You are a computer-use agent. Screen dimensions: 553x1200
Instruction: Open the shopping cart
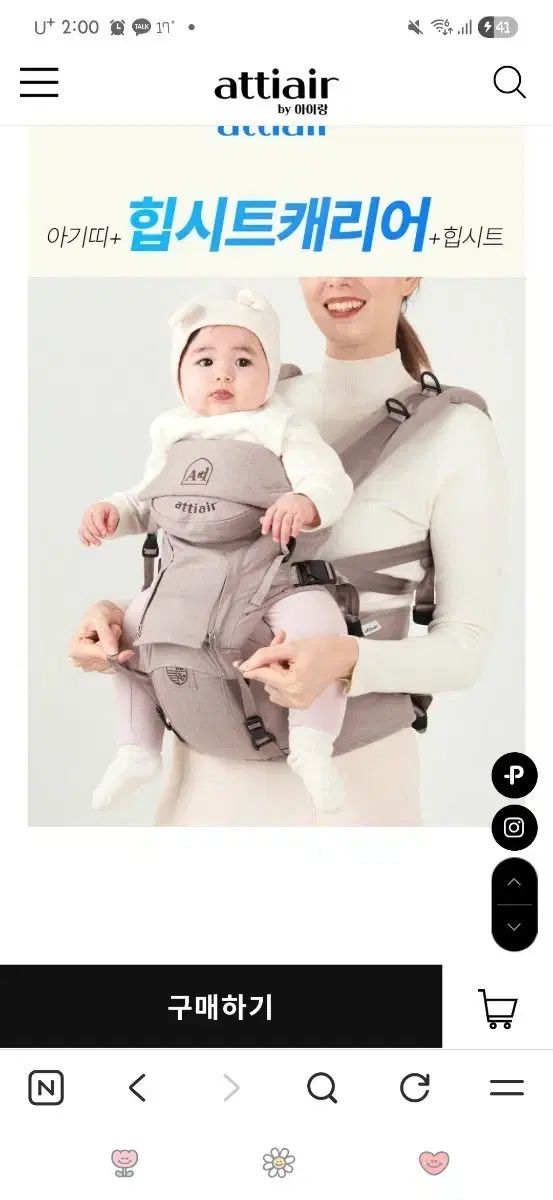click(x=497, y=1008)
